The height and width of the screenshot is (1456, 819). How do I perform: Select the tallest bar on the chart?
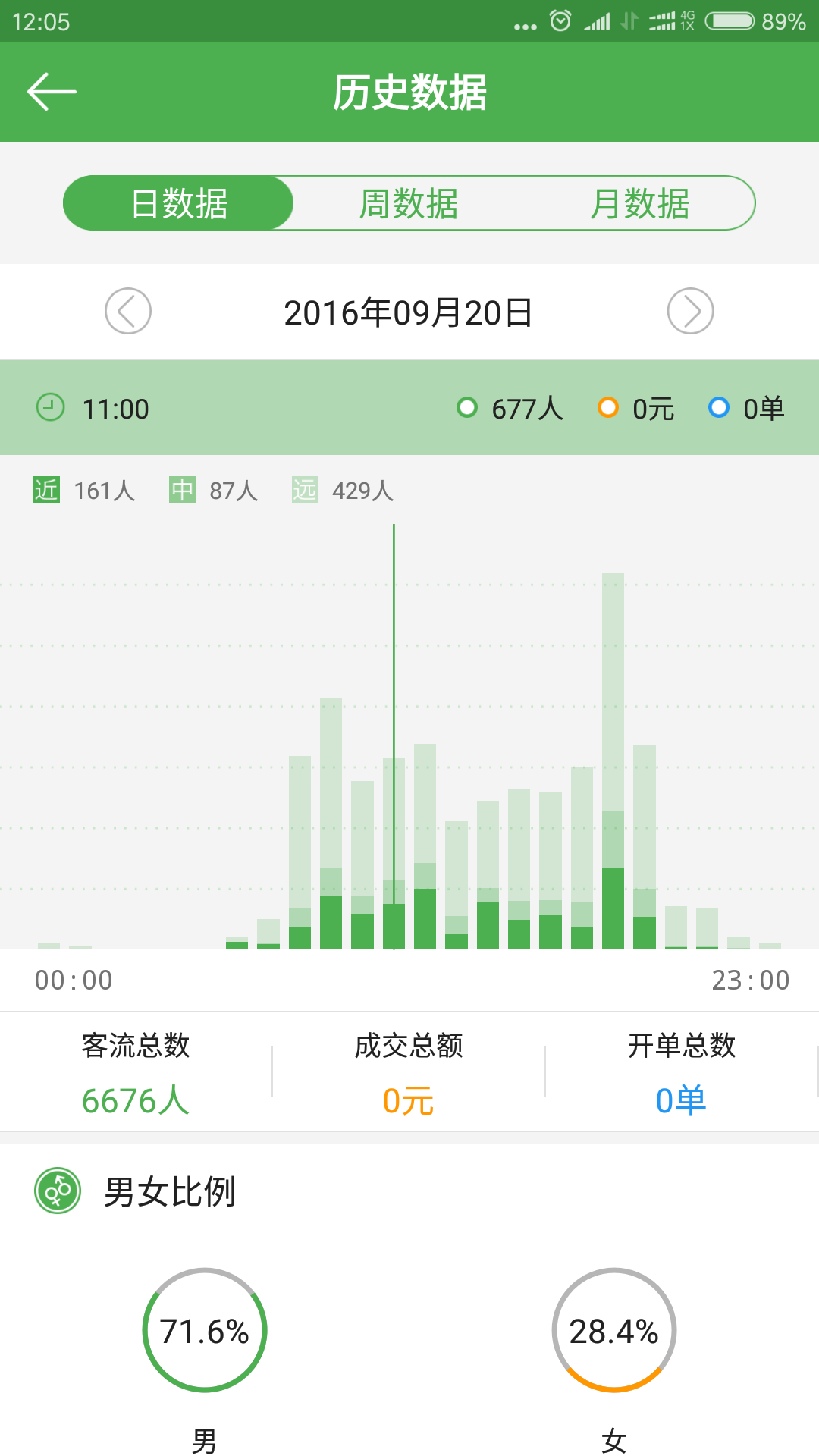point(613,758)
